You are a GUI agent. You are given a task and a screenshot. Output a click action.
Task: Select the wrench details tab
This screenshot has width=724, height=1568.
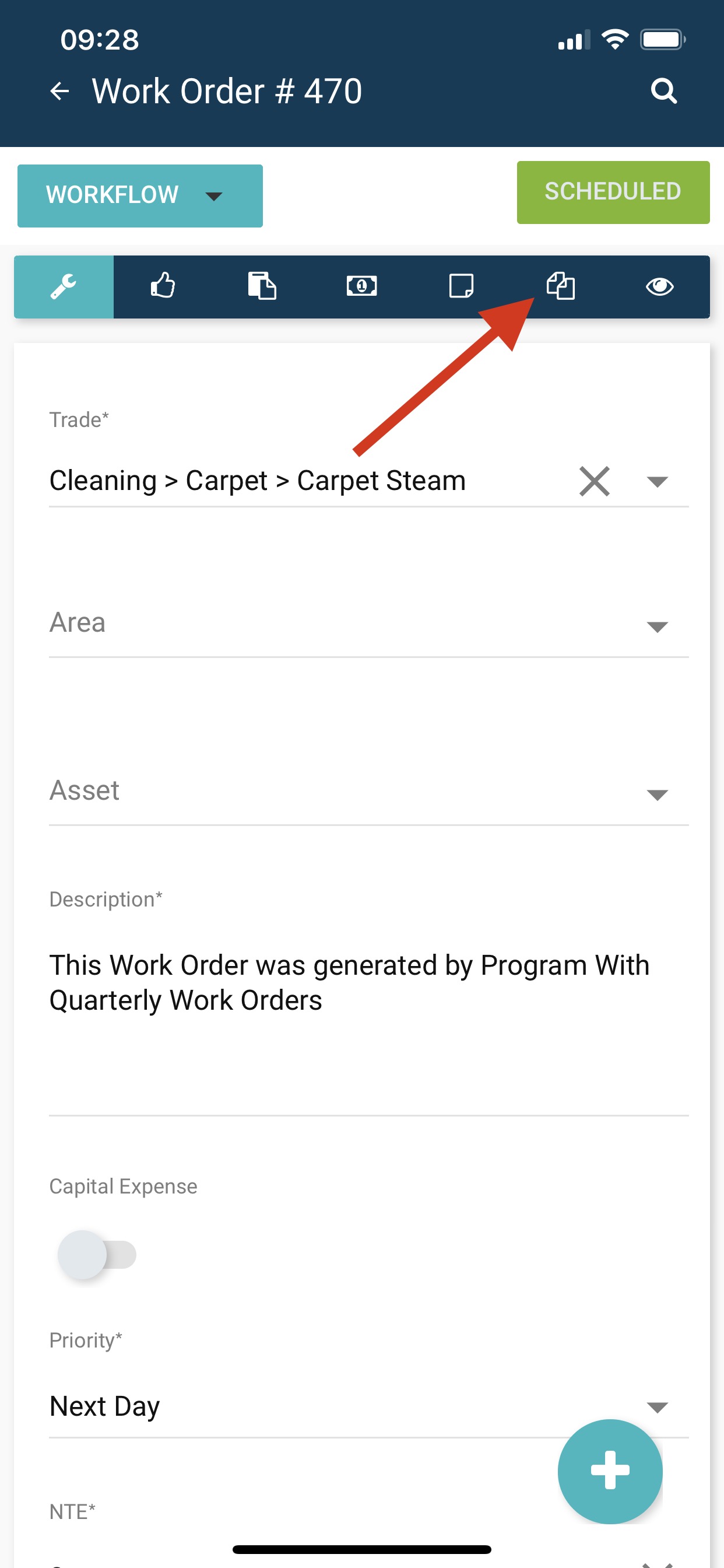[64, 286]
